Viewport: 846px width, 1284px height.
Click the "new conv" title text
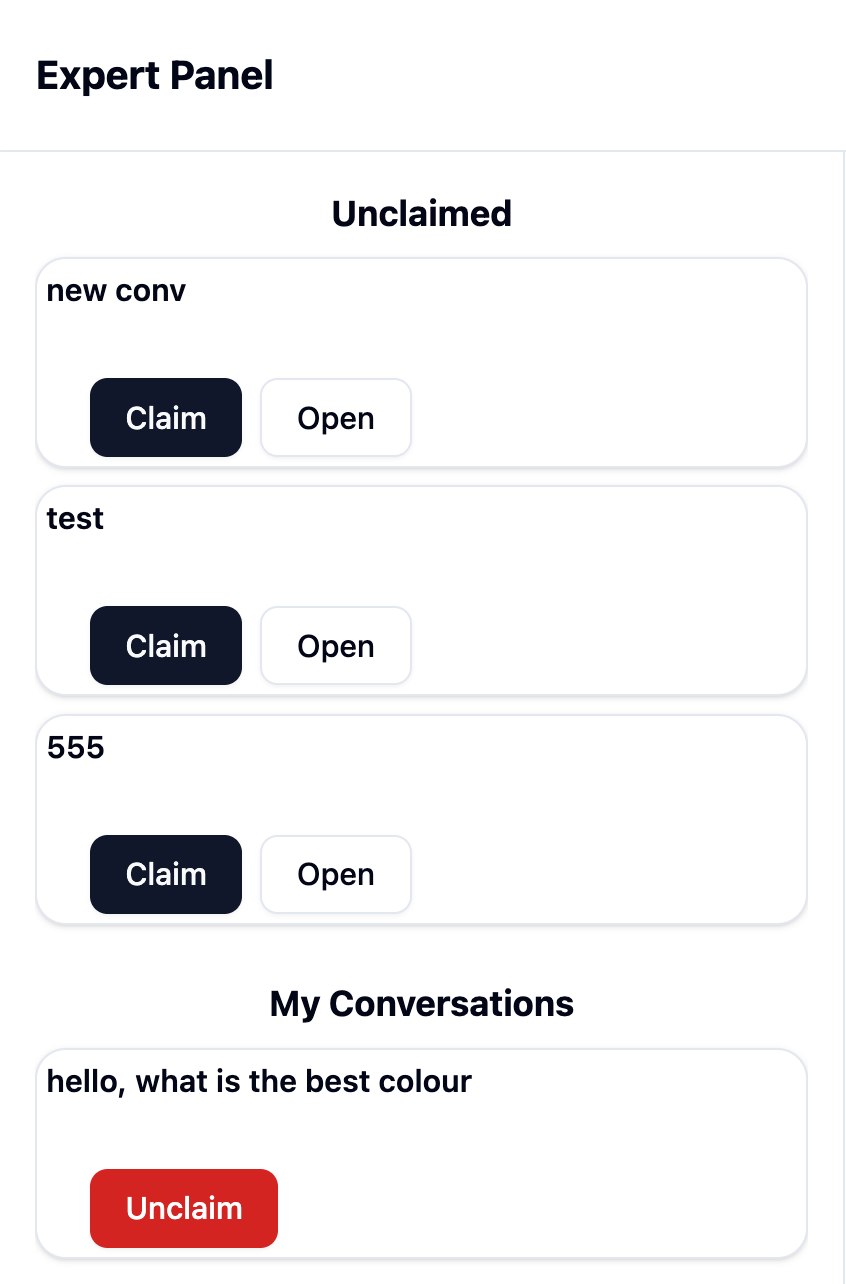tap(115, 291)
